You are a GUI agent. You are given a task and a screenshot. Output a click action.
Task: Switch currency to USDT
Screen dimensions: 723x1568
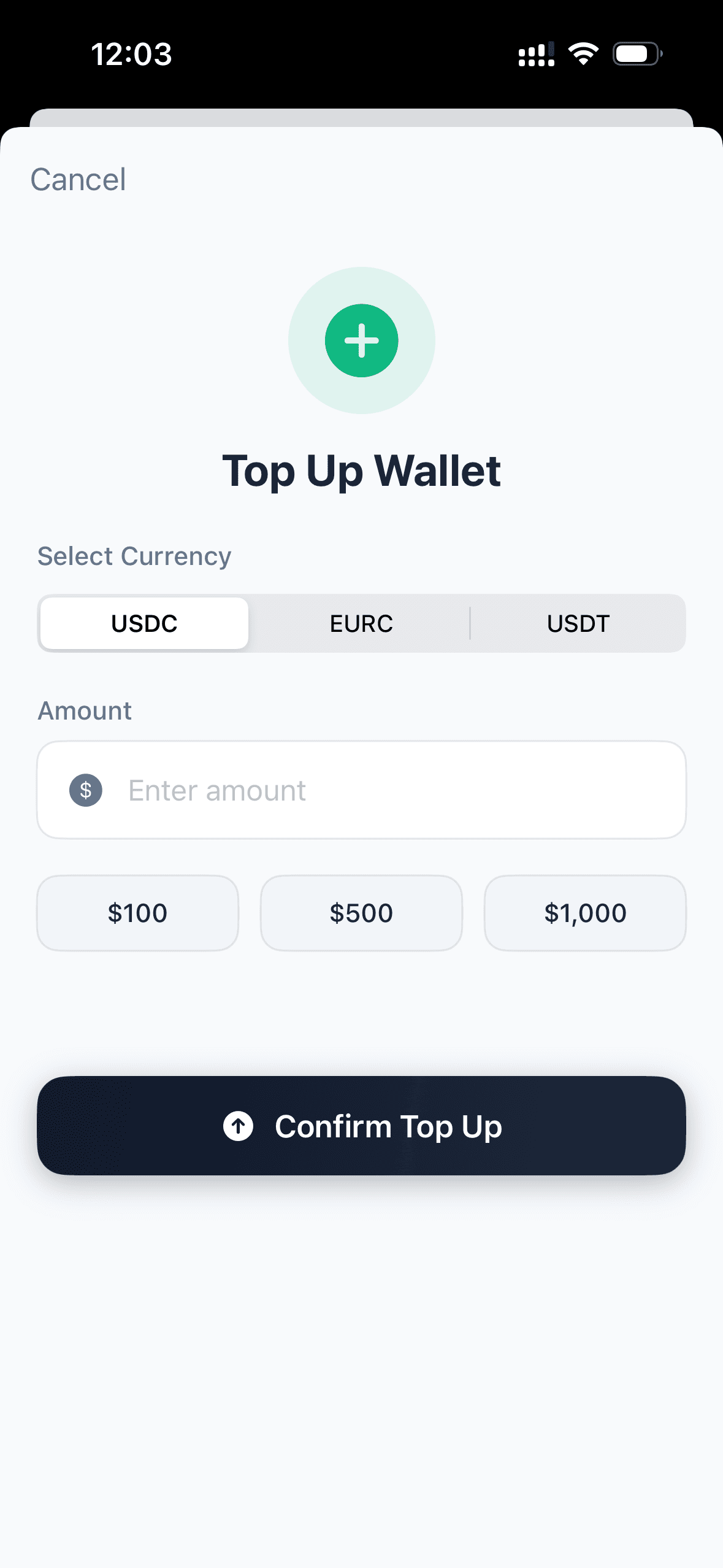(577, 623)
